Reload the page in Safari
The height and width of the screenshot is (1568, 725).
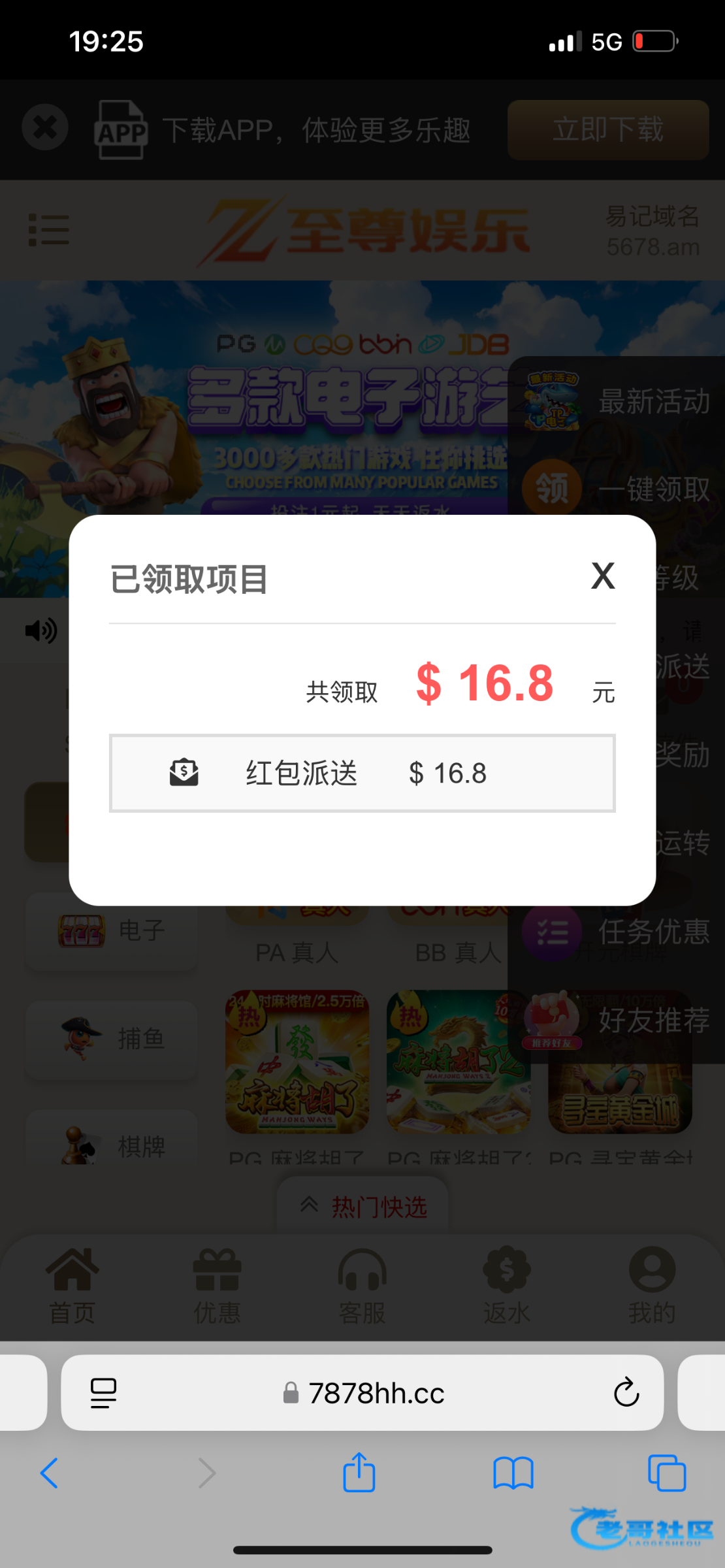626,1392
